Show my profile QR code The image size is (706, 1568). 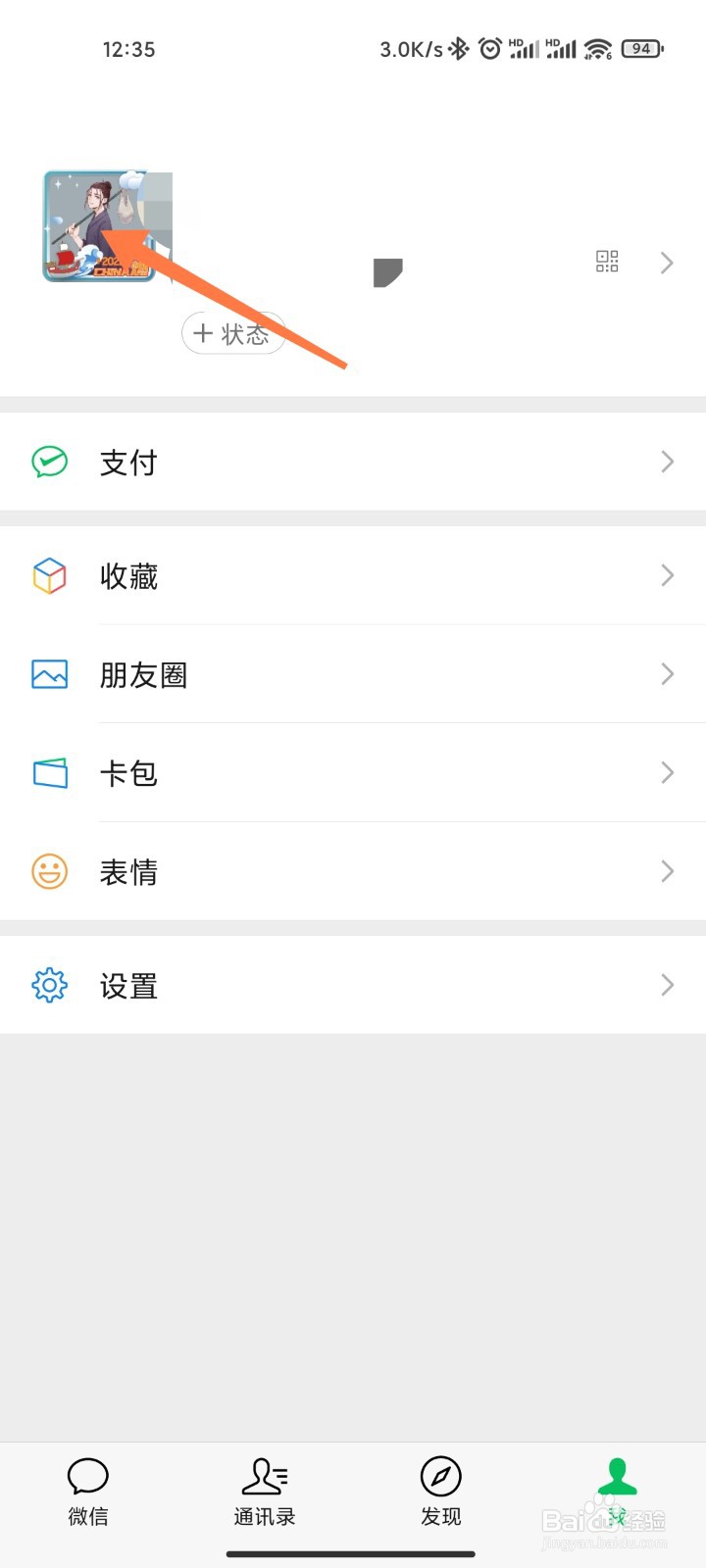pyautogui.click(x=607, y=262)
